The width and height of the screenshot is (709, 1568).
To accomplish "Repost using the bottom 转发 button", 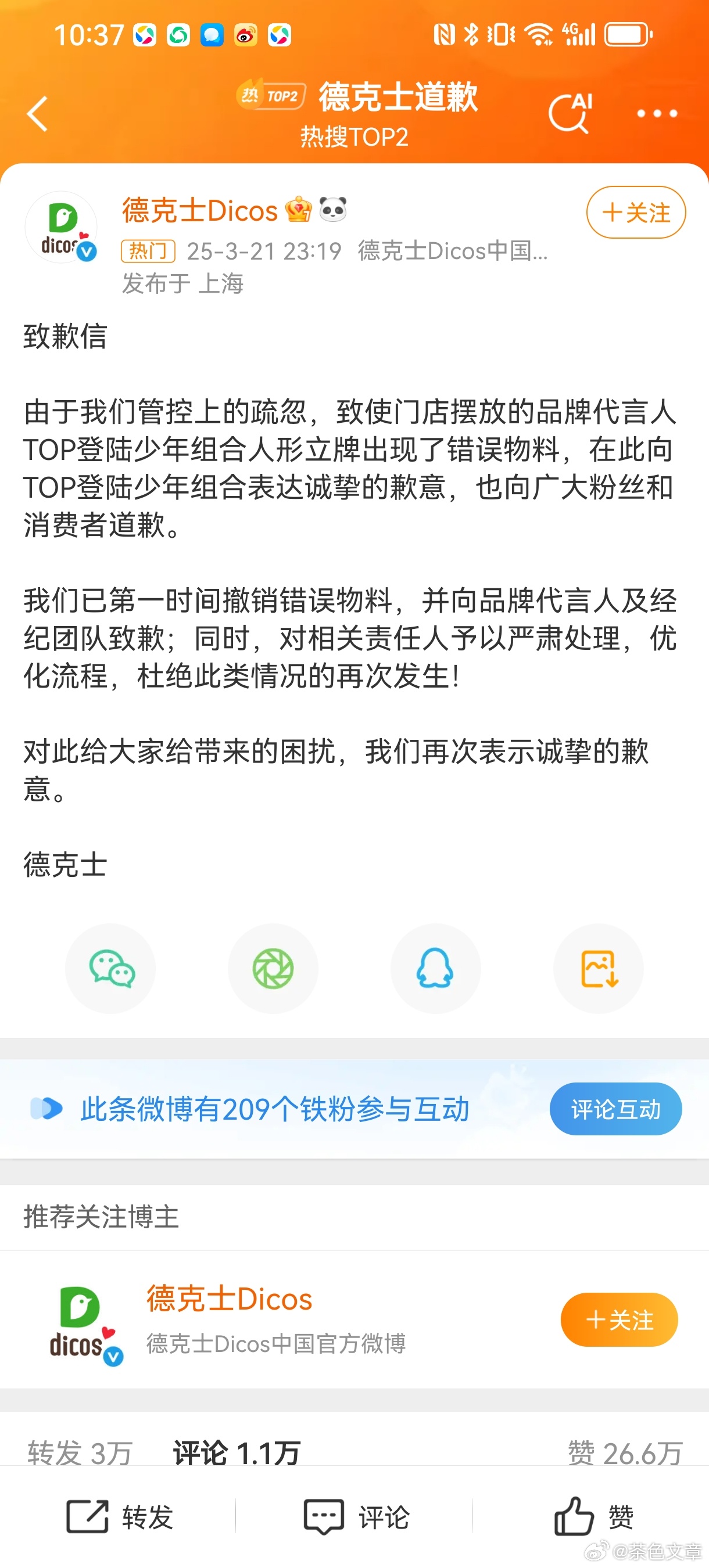I will click(119, 1516).
